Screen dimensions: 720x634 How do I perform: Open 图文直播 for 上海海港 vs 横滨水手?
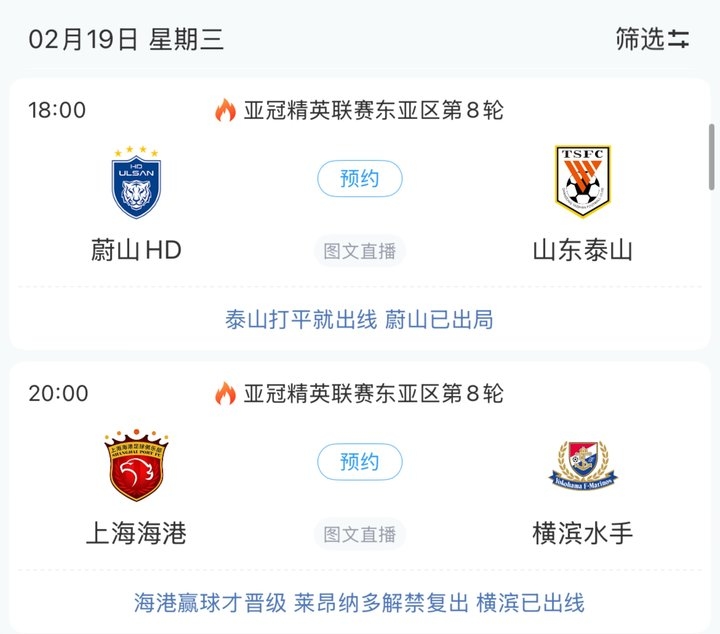[x=360, y=534]
